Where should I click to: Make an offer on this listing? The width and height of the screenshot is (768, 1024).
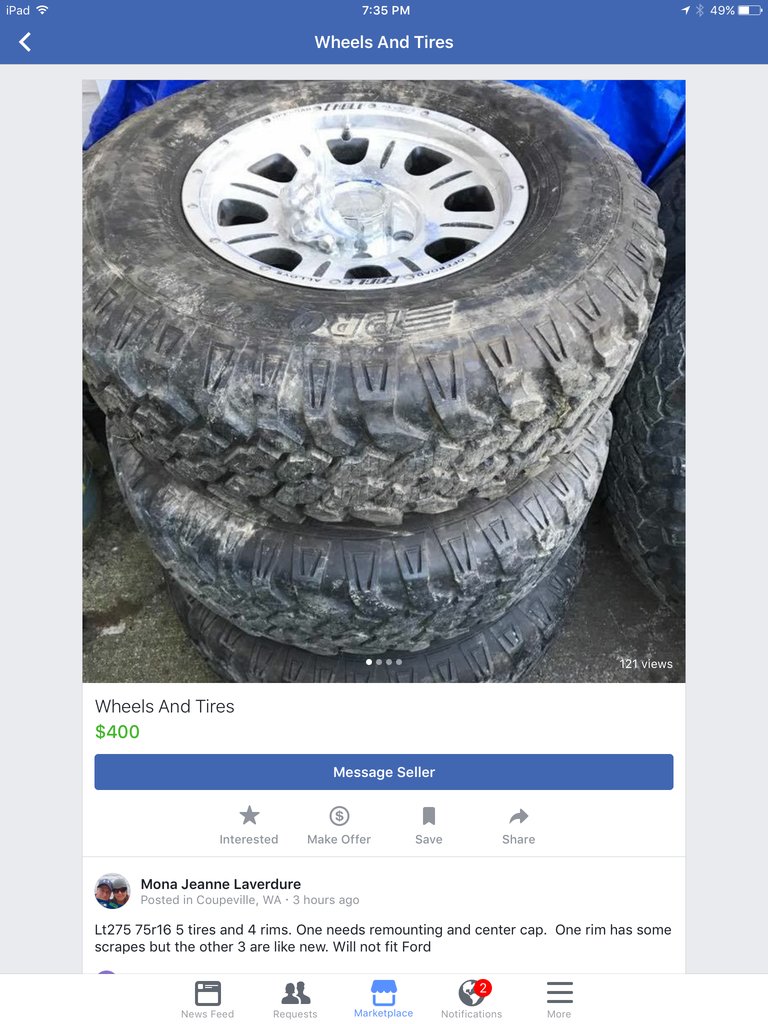[339, 825]
